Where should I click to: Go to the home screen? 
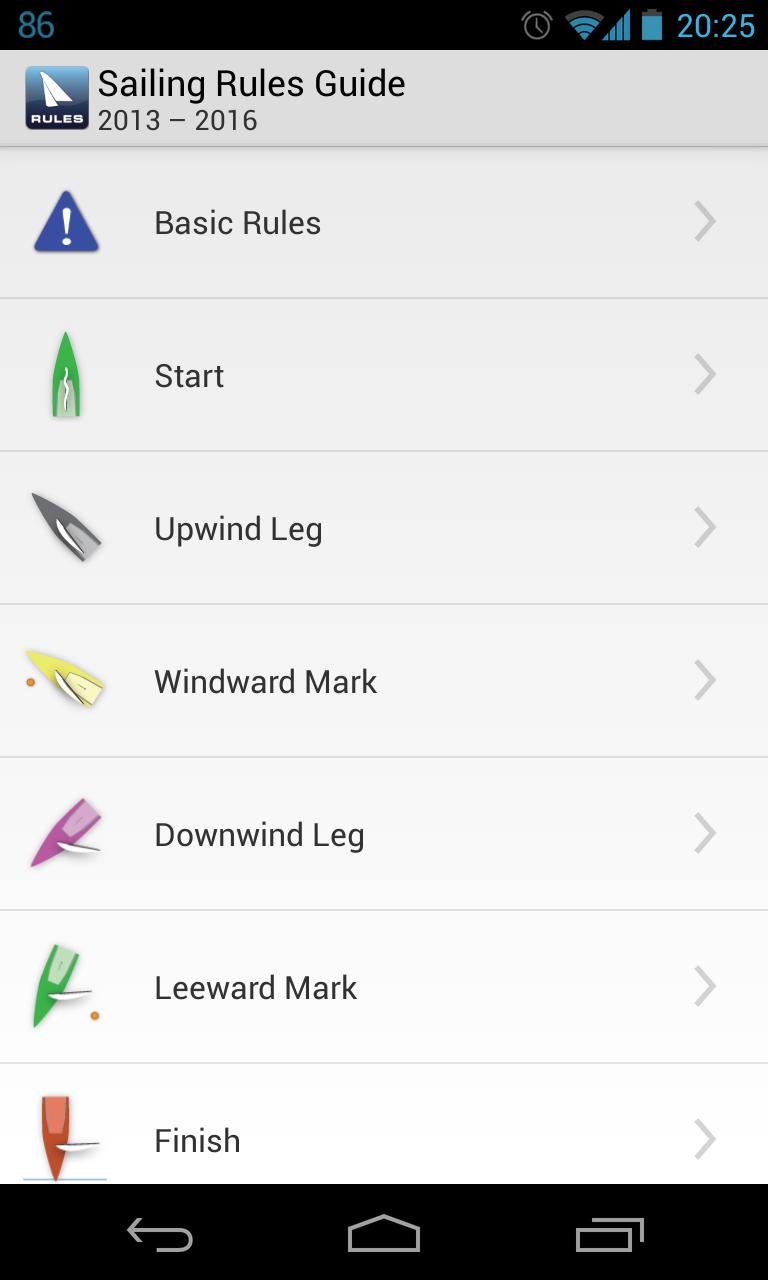tap(384, 1236)
